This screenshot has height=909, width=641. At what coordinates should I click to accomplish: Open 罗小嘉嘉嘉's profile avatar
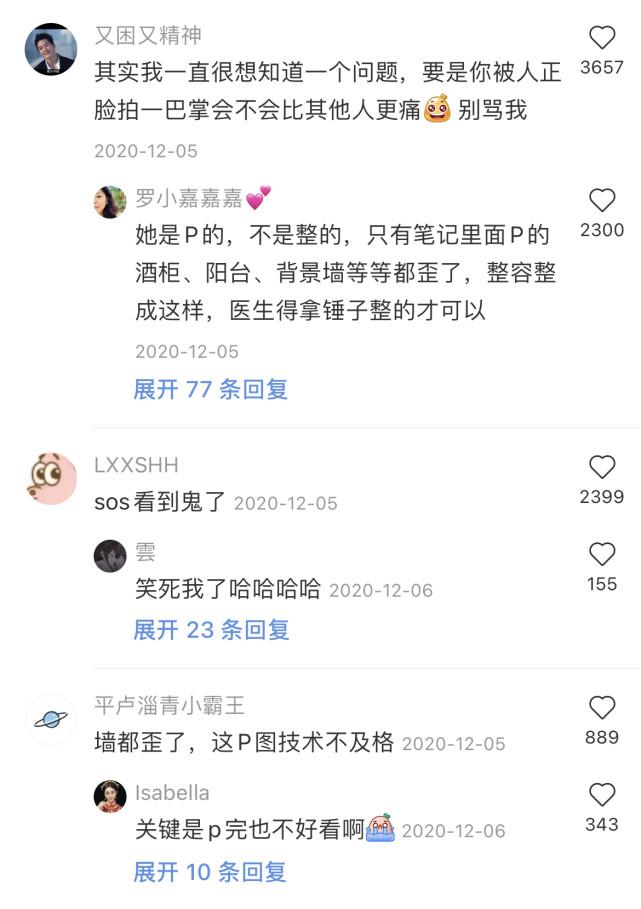tap(110, 202)
